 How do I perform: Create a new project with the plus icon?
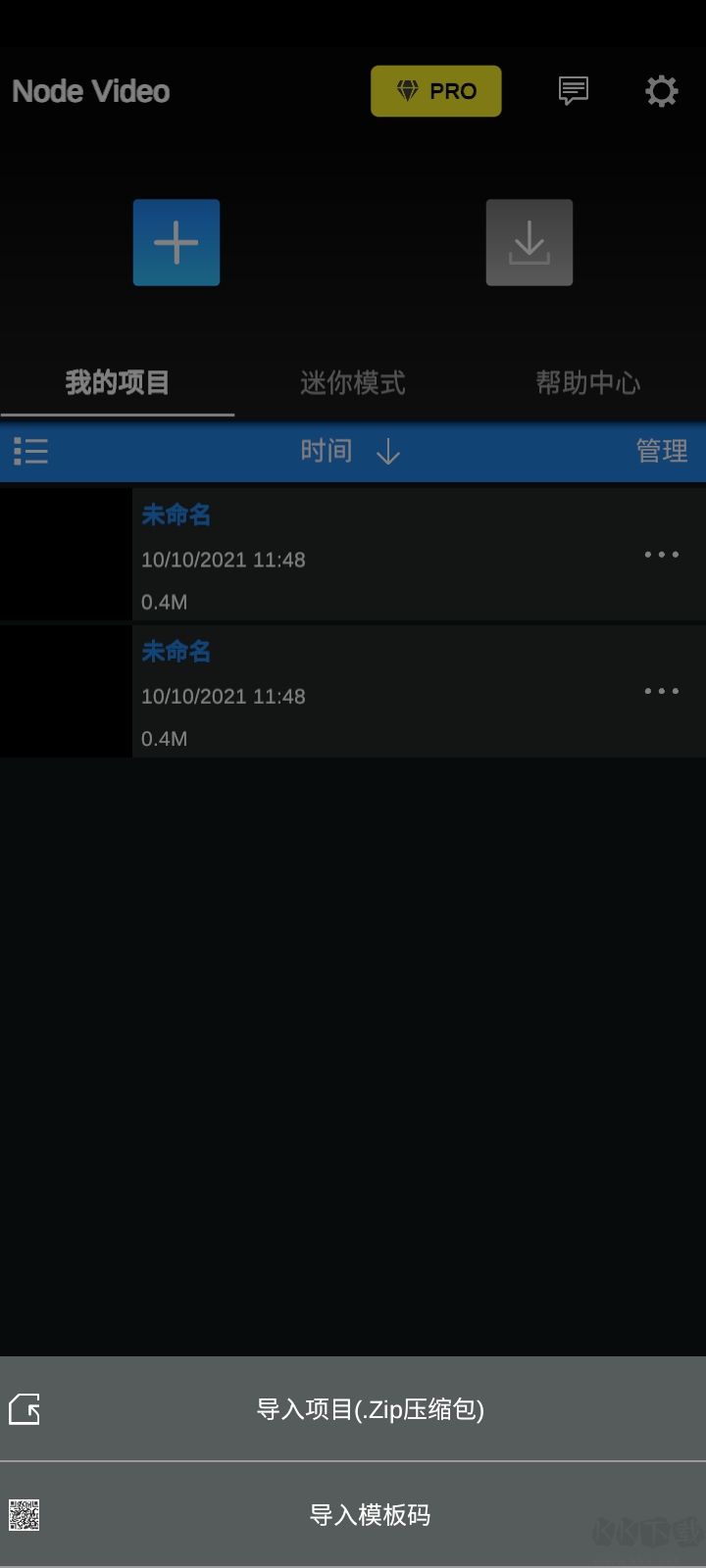[x=176, y=242]
